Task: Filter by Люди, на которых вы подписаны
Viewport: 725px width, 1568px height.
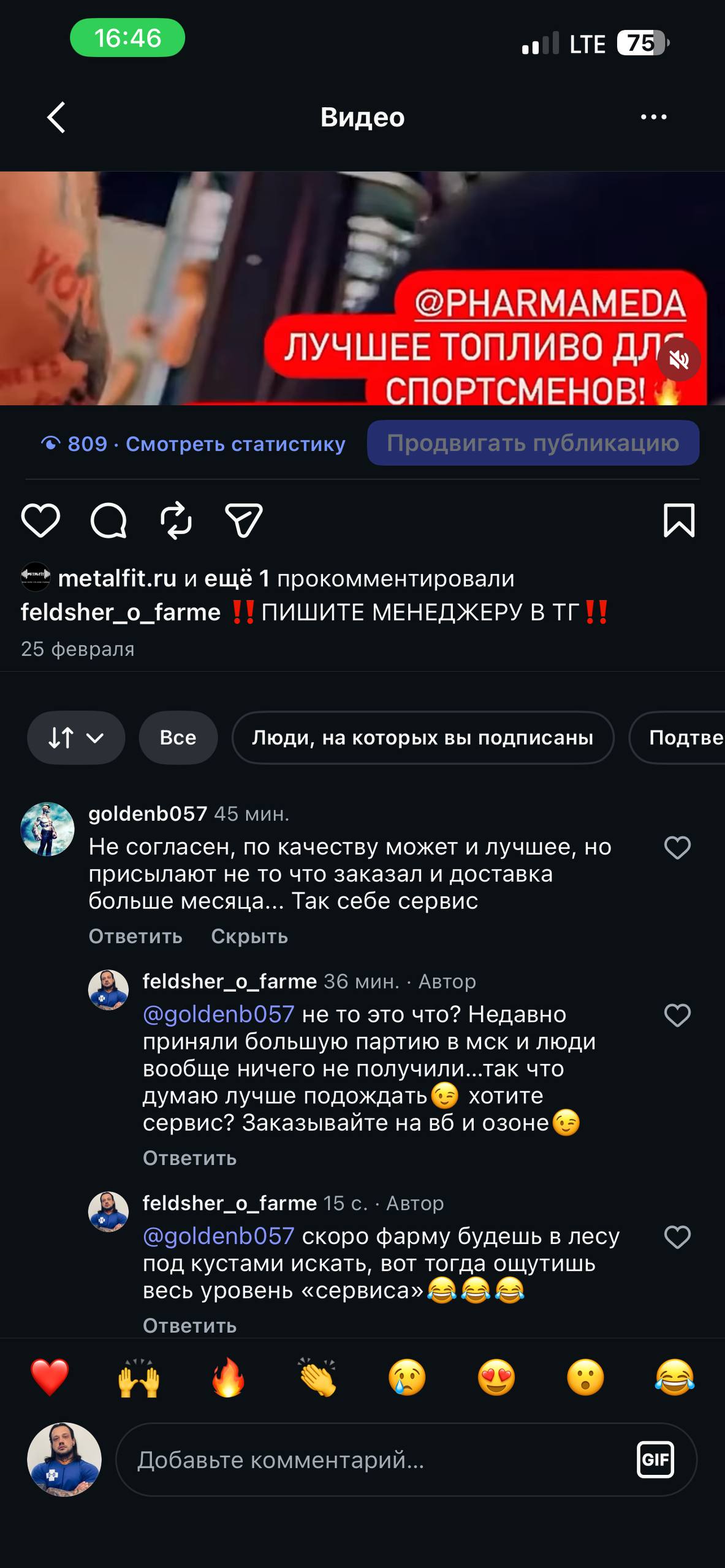Action: tap(422, 737)
